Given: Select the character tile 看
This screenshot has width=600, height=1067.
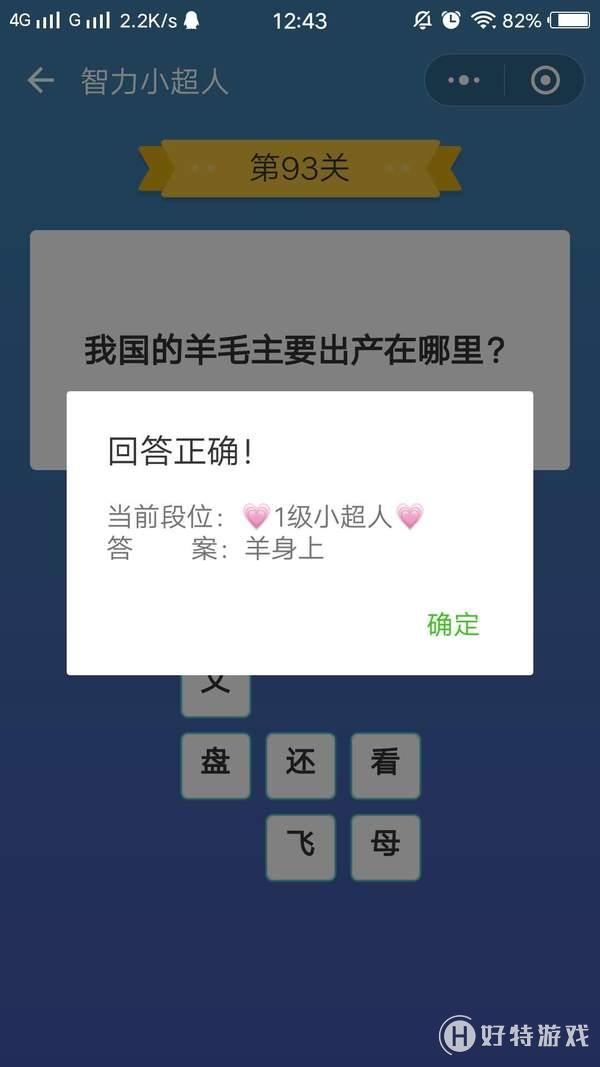Looking at the screenshot, I should coord(385,765).
